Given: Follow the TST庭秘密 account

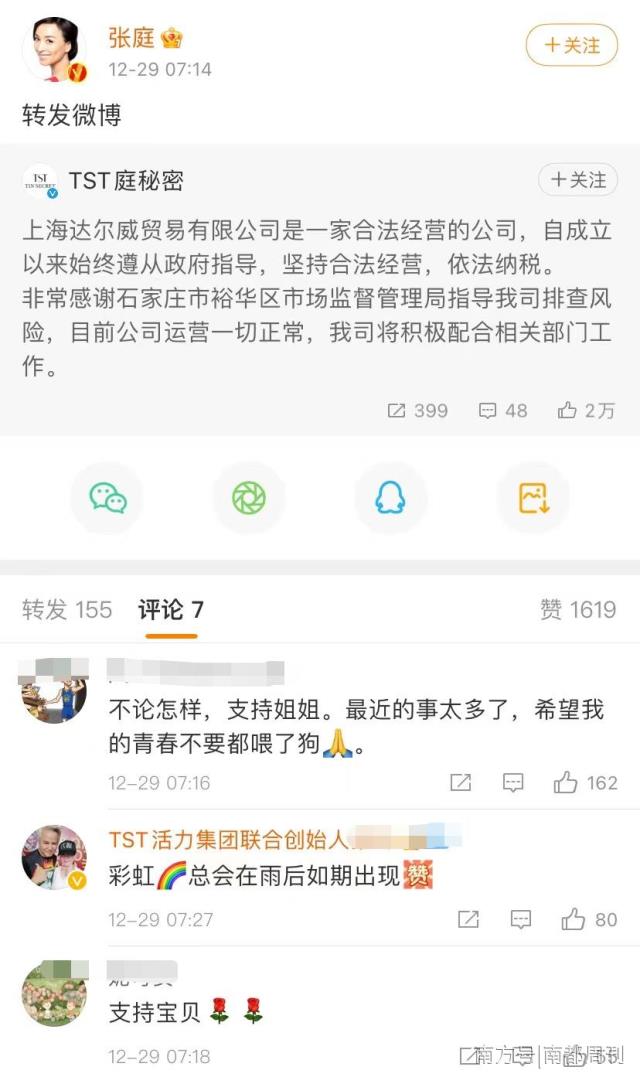Looking at the screenshot, I should [577, 180].
